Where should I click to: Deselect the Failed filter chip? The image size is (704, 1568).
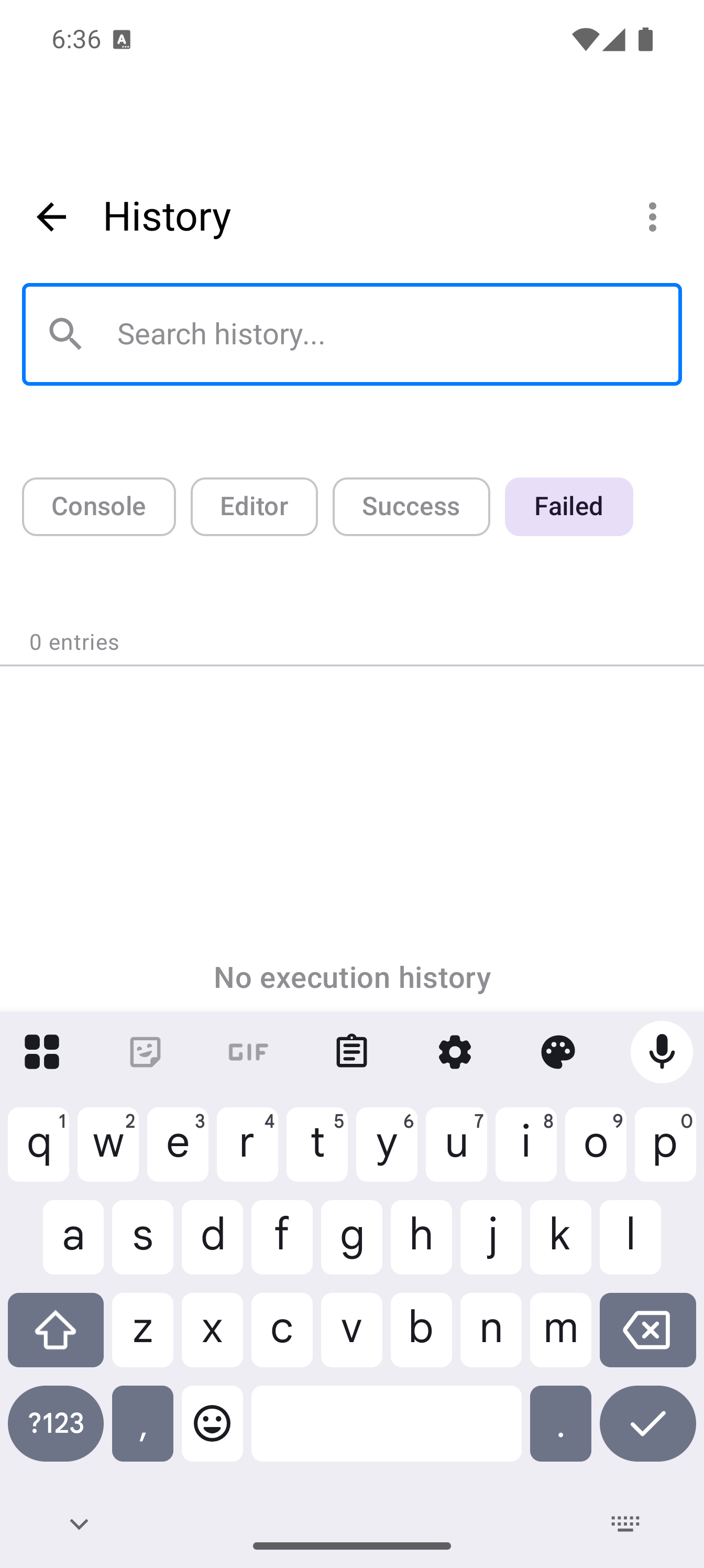(568, 506)
